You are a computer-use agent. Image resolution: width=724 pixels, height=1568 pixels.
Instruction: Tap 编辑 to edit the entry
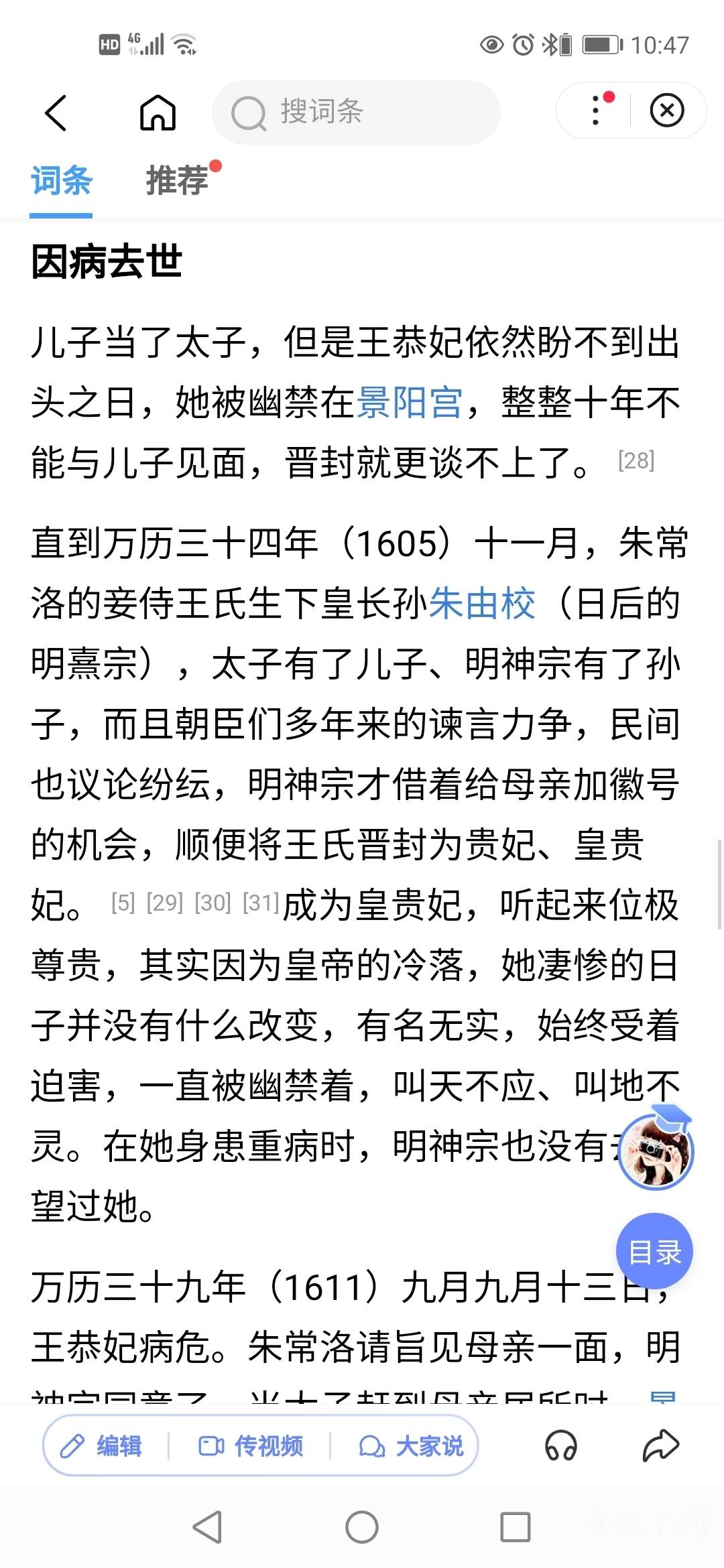[x=101, y=1445]
